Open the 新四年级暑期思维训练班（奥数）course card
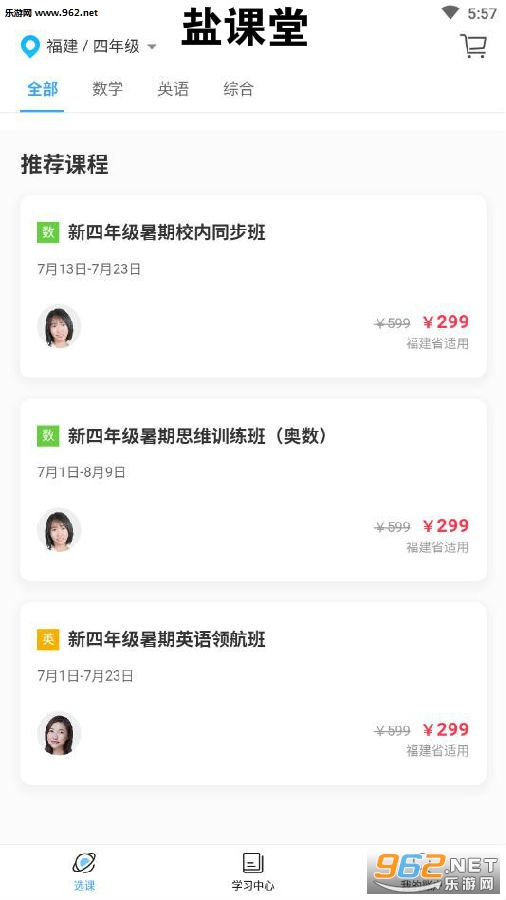506x900 pixels. pyautogui.click(x=253, y=490)
